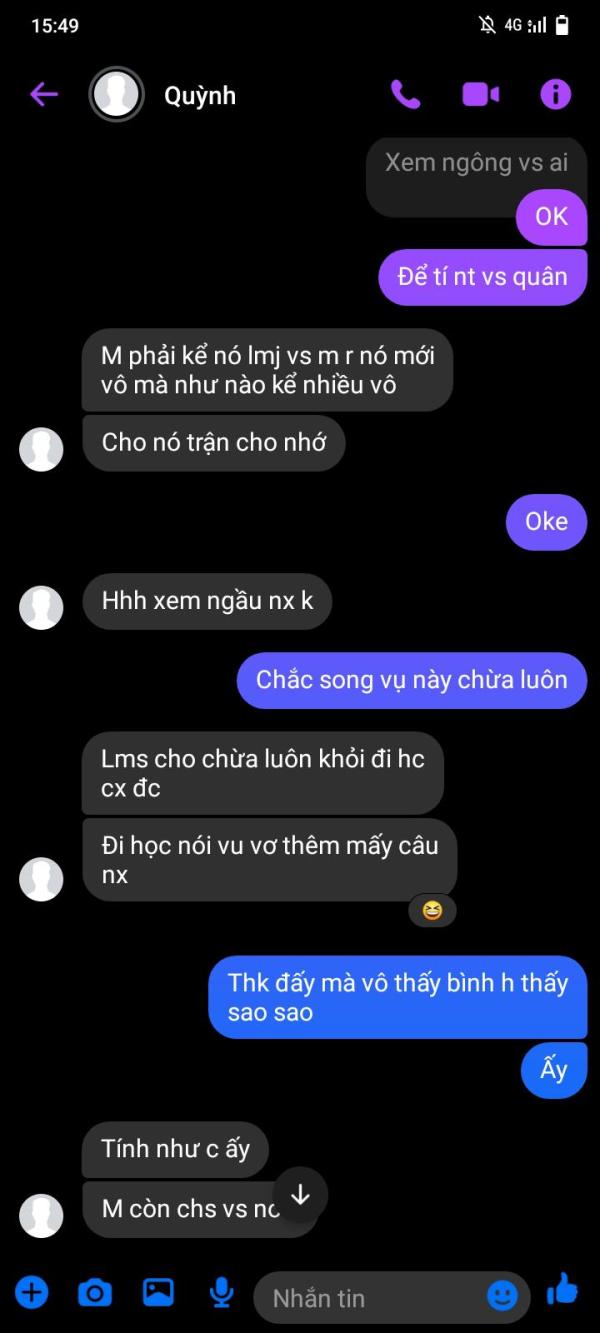The image size is (600, 1333).
Task: Open Quỳnh's profile picture
Action: point(117,95)
